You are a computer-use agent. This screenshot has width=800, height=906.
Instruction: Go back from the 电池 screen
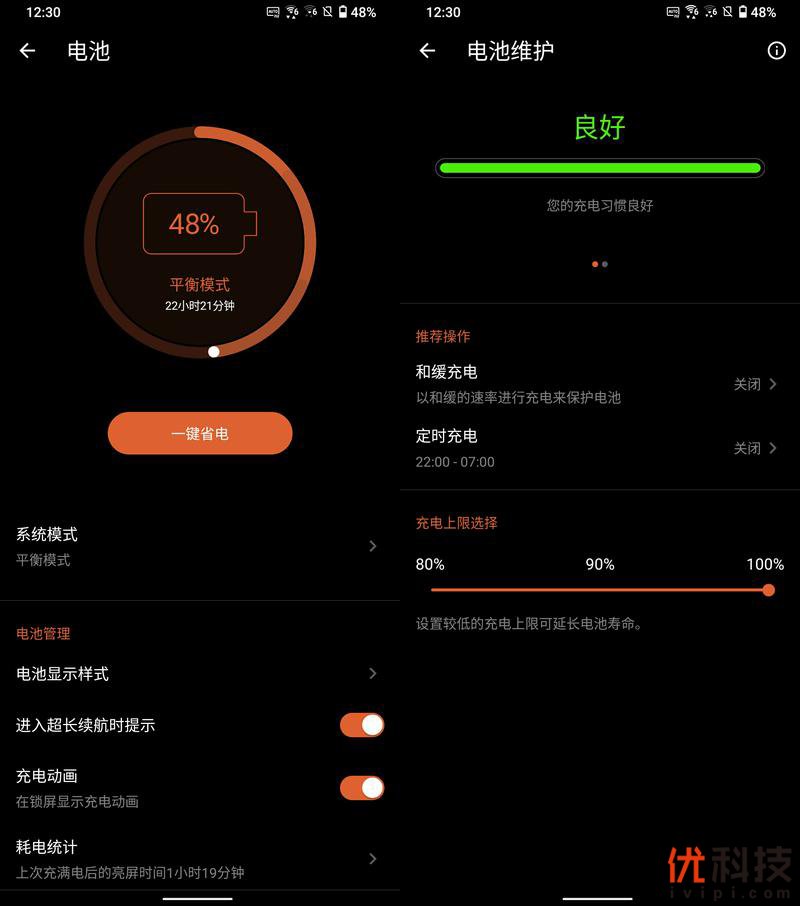click(x=27, y=51)
